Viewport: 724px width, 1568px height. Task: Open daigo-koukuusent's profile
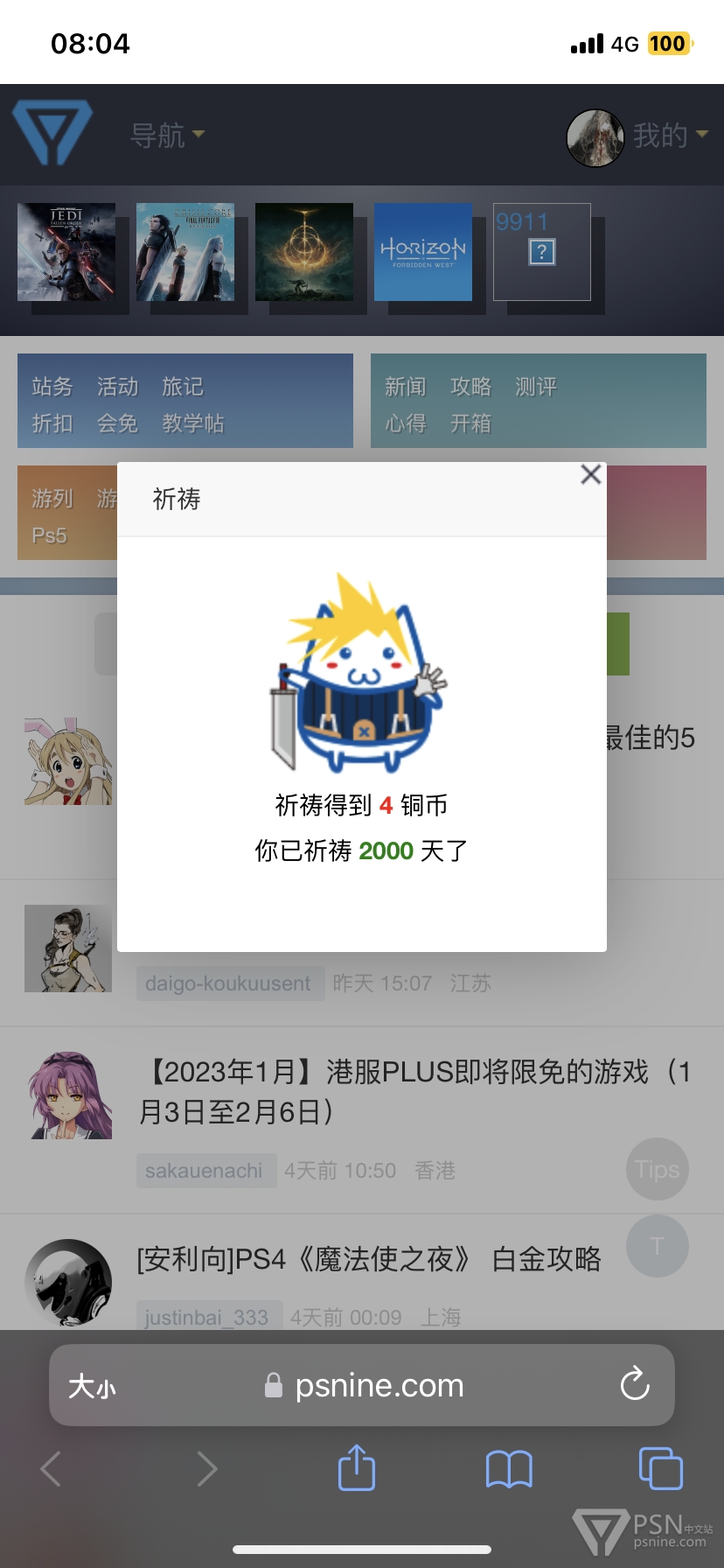(x=227, y=983)
